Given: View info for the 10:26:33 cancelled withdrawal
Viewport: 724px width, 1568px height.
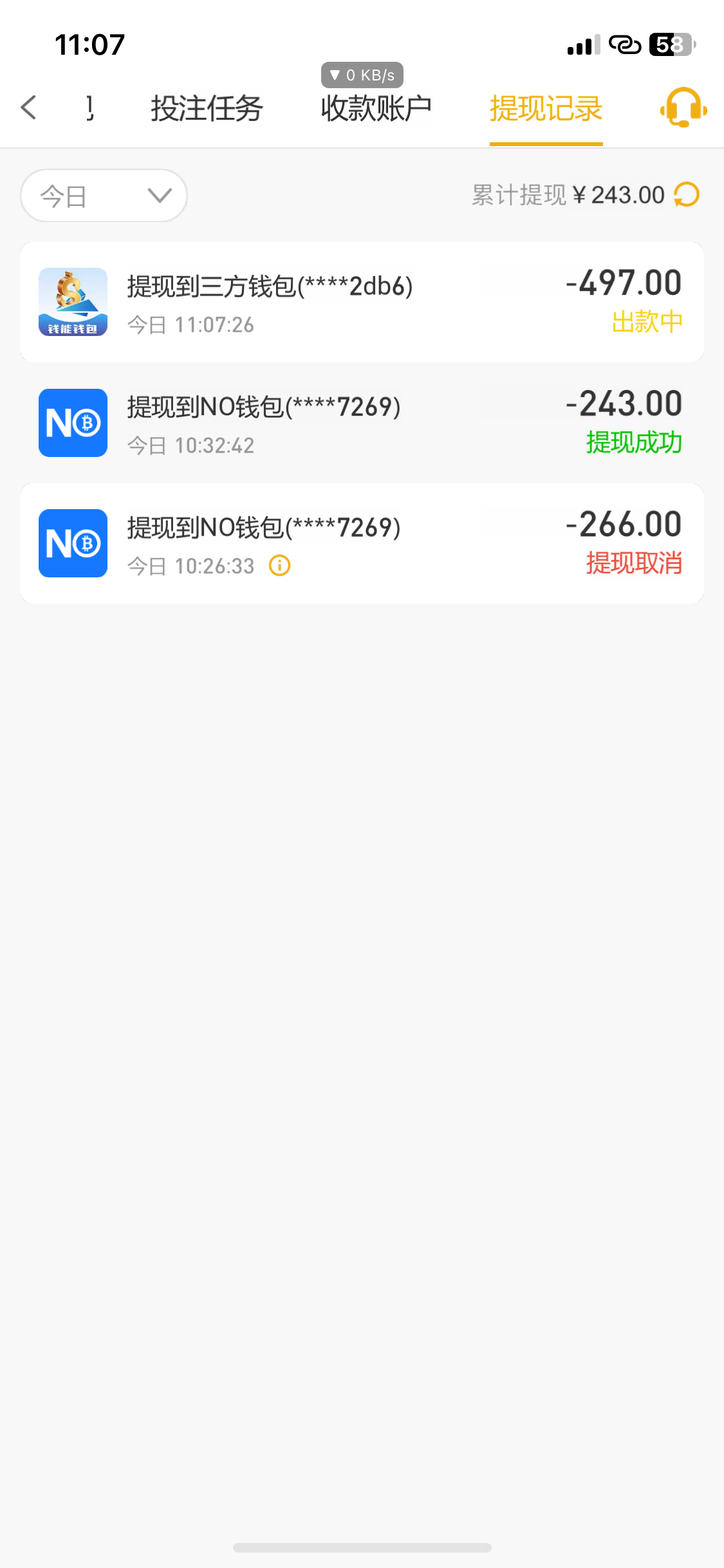Looking at the screenshot, I should pos(280,566).
